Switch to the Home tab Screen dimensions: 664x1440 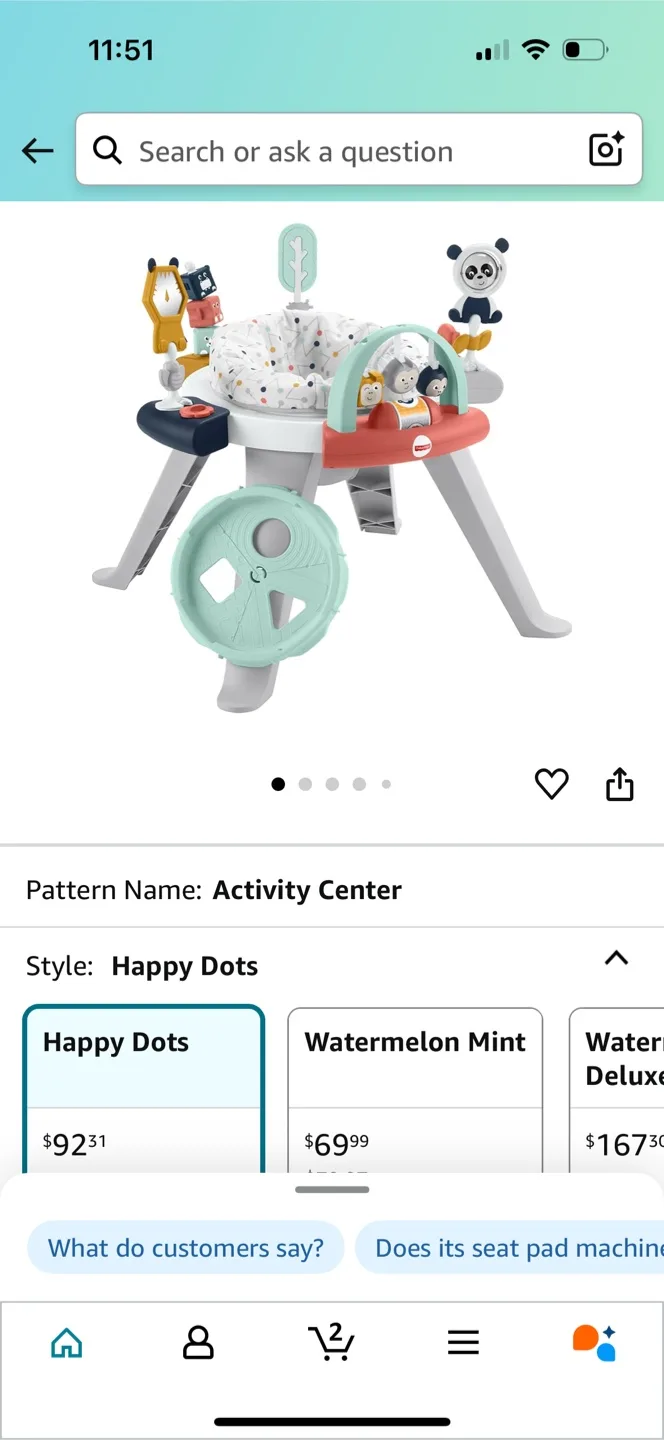tap(67, 1342)
